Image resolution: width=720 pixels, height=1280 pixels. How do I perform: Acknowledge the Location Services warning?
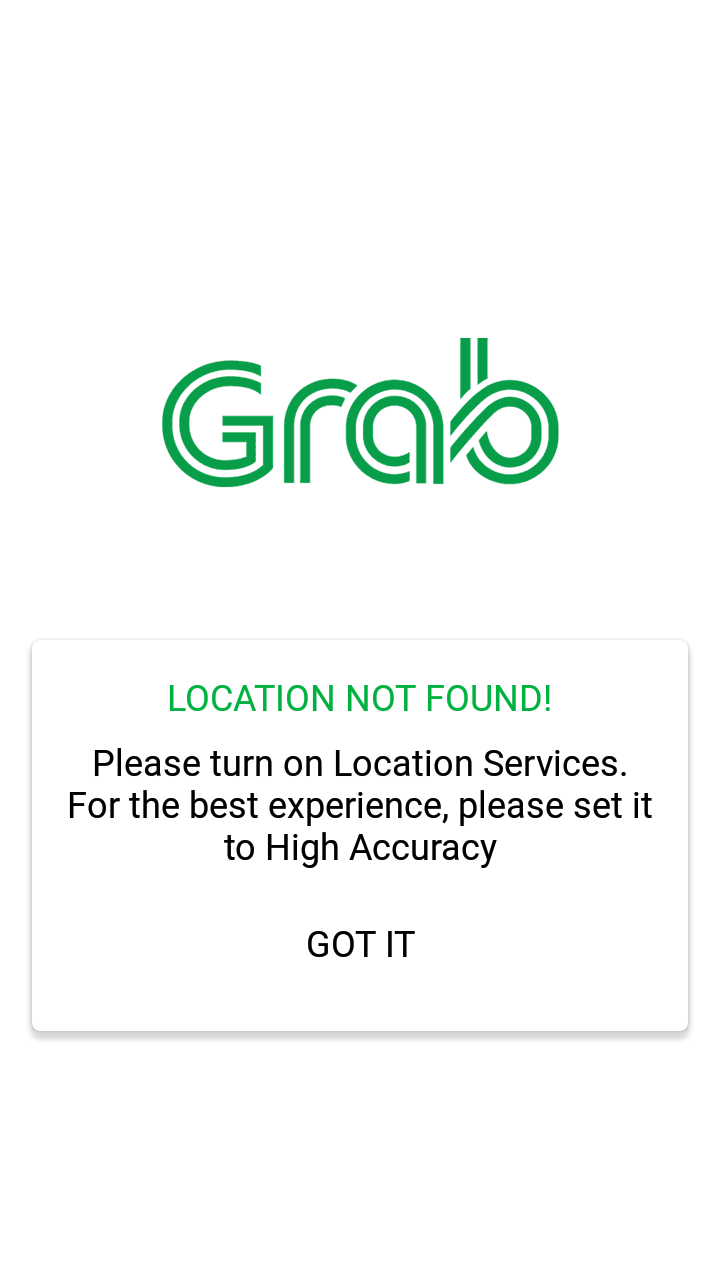(x=360, y=943)
